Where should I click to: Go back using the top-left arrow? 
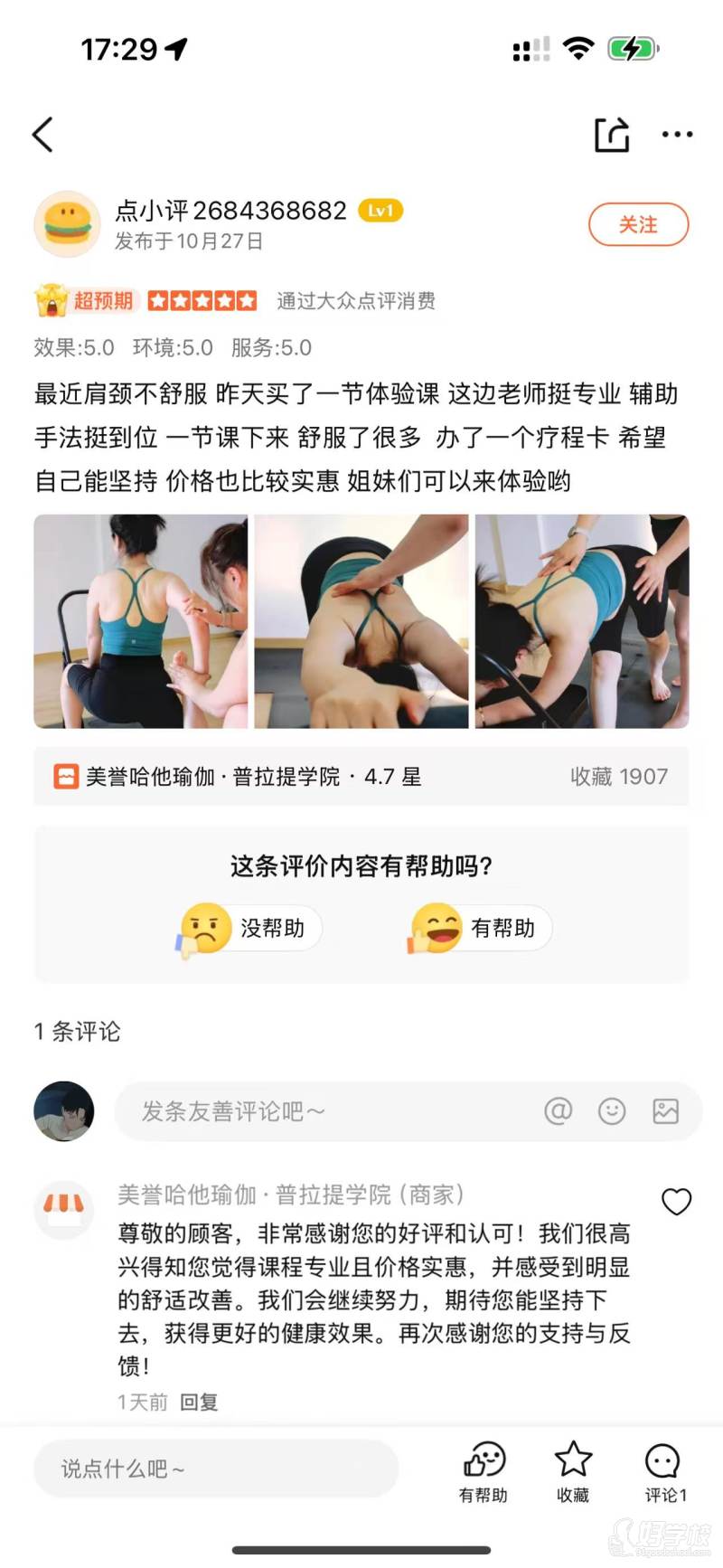(x=42, y=135)
